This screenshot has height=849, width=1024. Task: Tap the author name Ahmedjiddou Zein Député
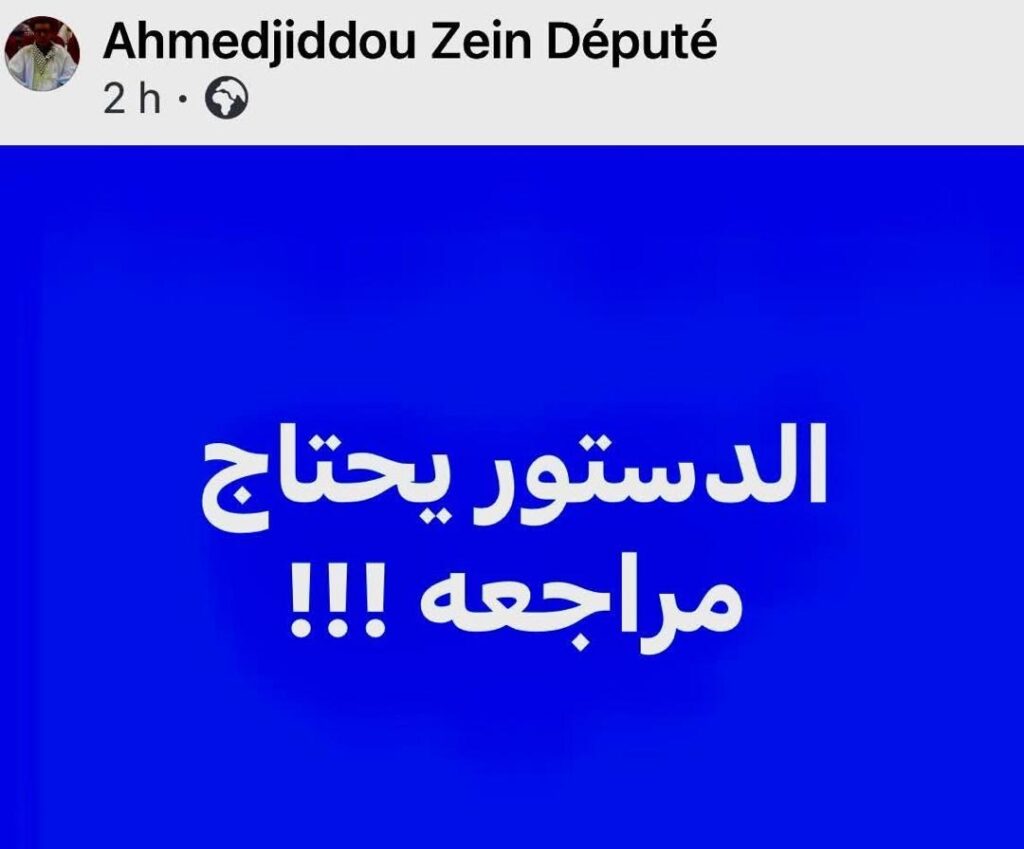click(x=409, y=42)
